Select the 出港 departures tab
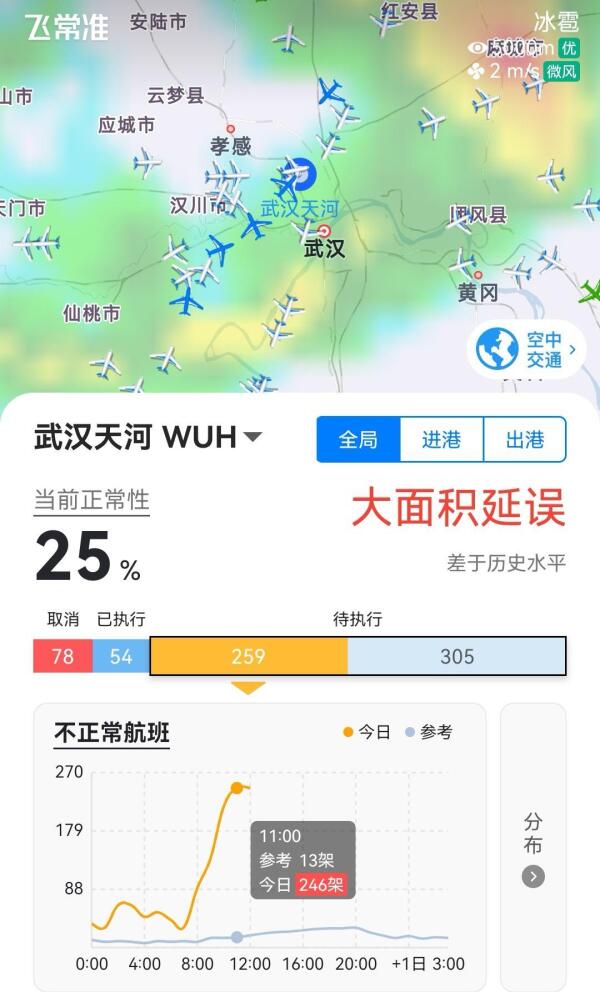This screenshot has width=600, height=992. (x=524, y=440)
